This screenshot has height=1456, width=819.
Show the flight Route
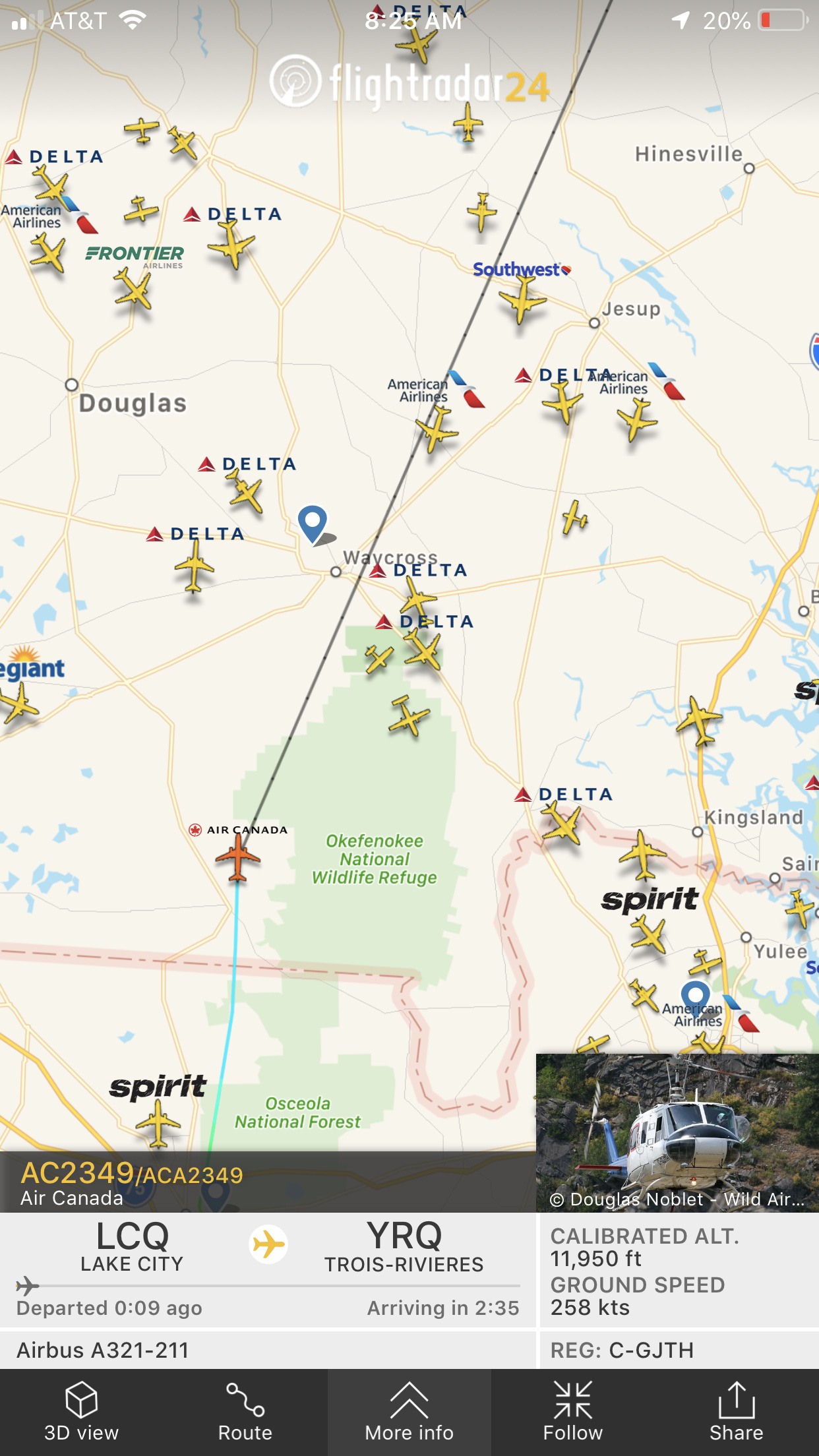[245, 1412]
